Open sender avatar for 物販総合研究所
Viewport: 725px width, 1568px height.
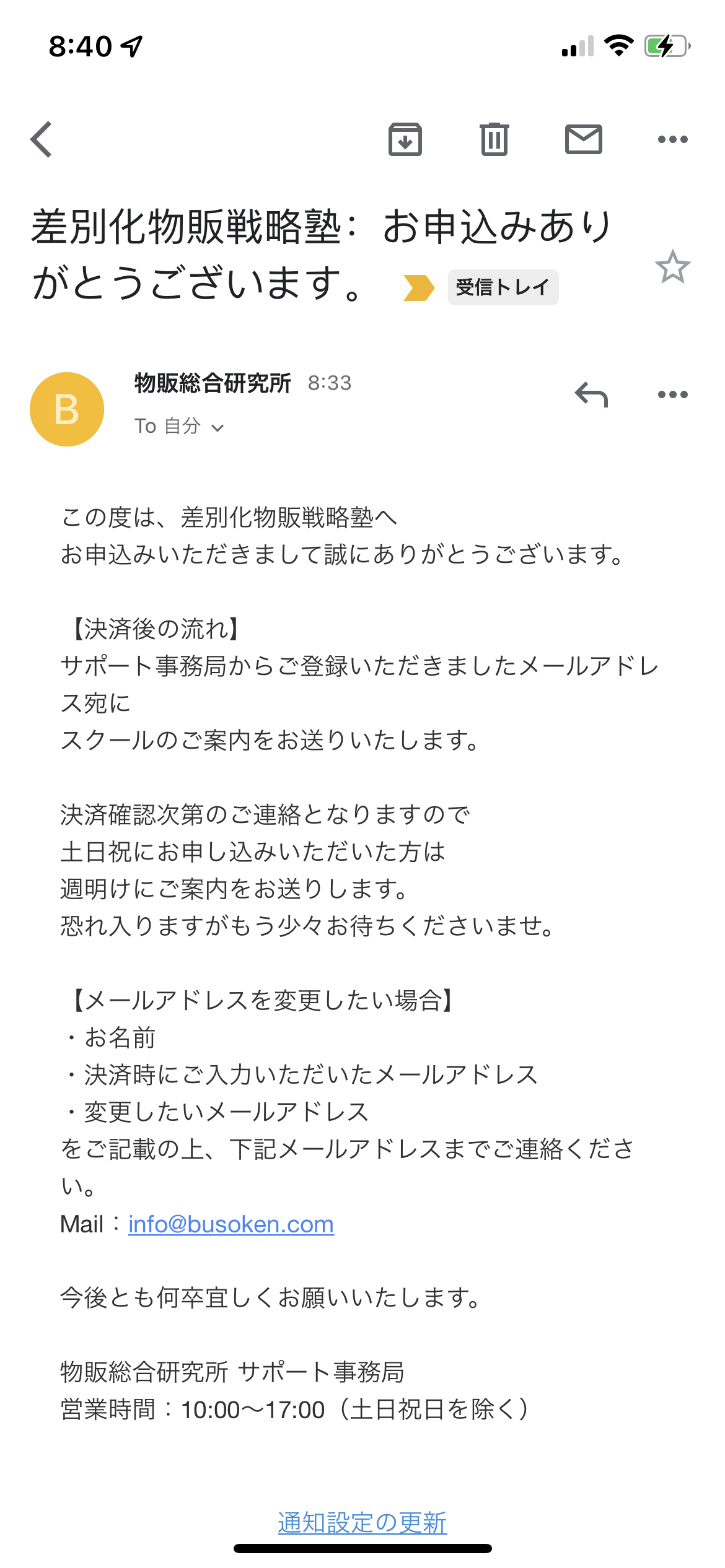coord(67,409)
